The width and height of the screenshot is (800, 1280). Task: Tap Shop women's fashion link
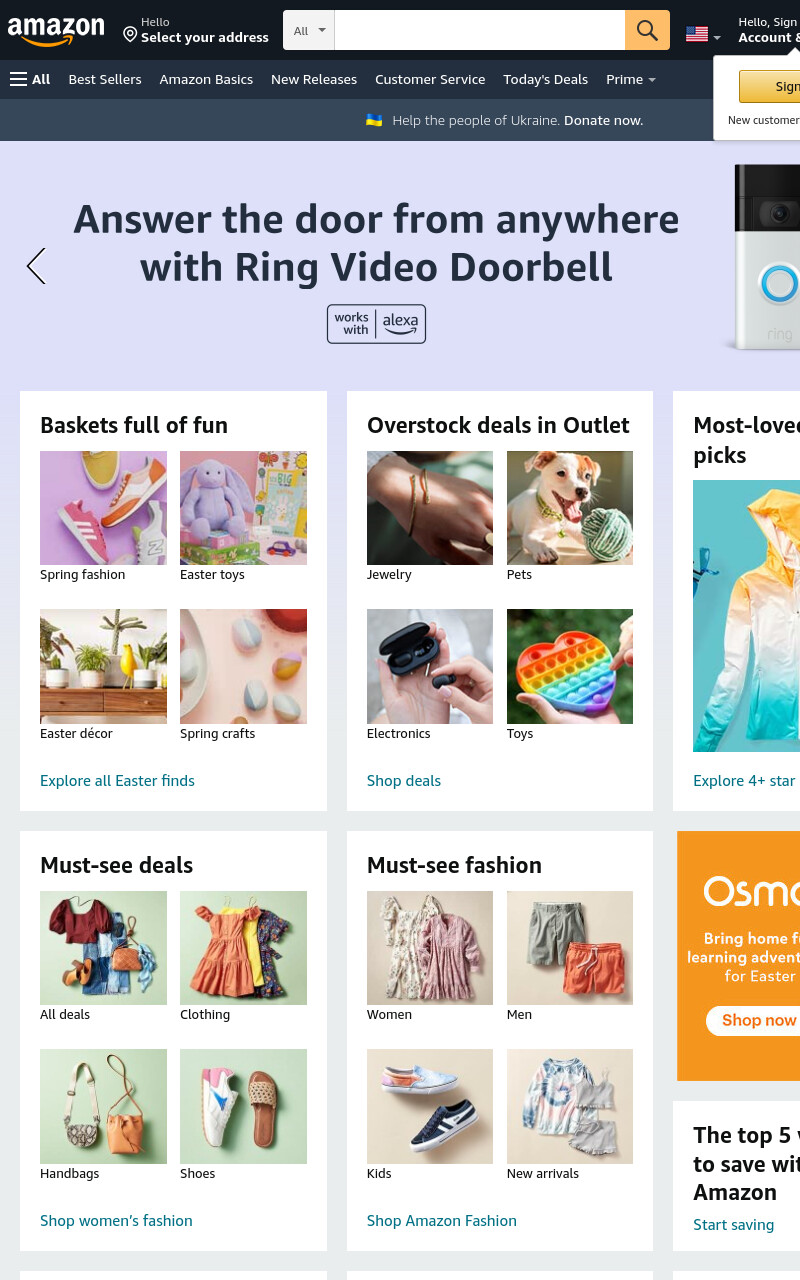coord(116,1220)
